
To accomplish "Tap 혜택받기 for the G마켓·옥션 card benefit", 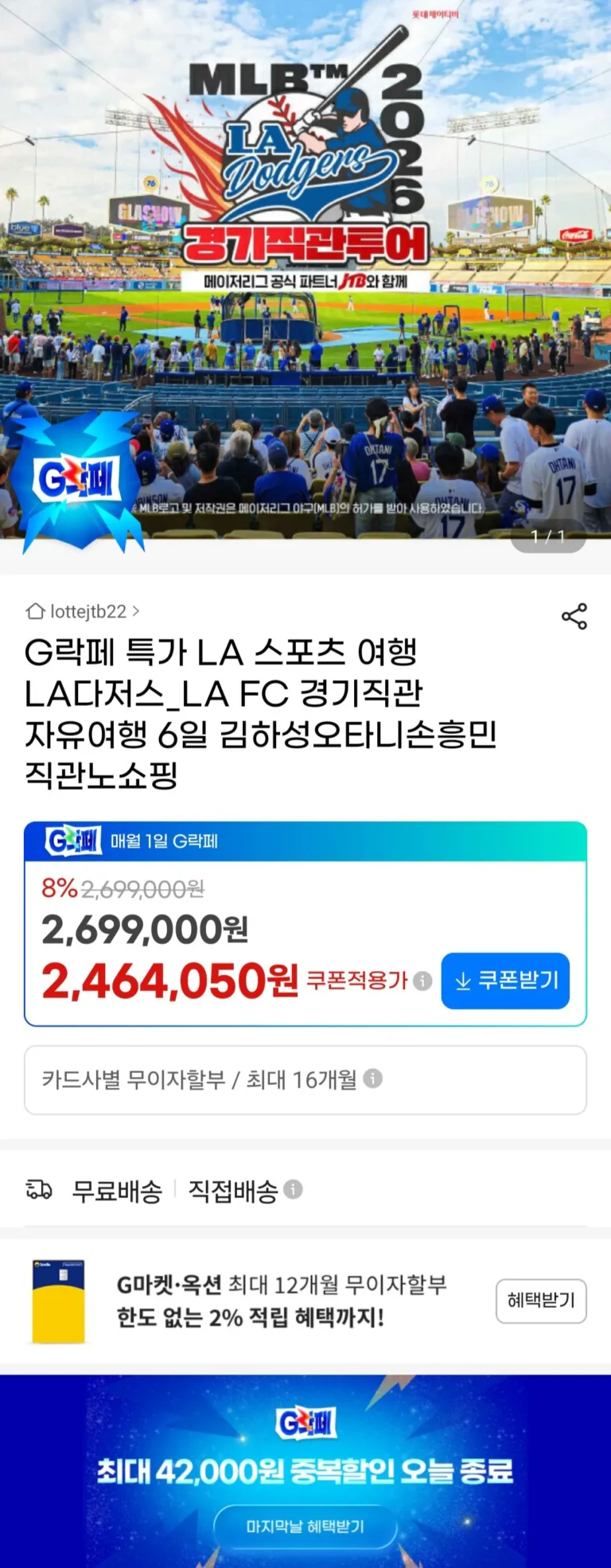I will pyautogui.click(x=541, y=1301).
